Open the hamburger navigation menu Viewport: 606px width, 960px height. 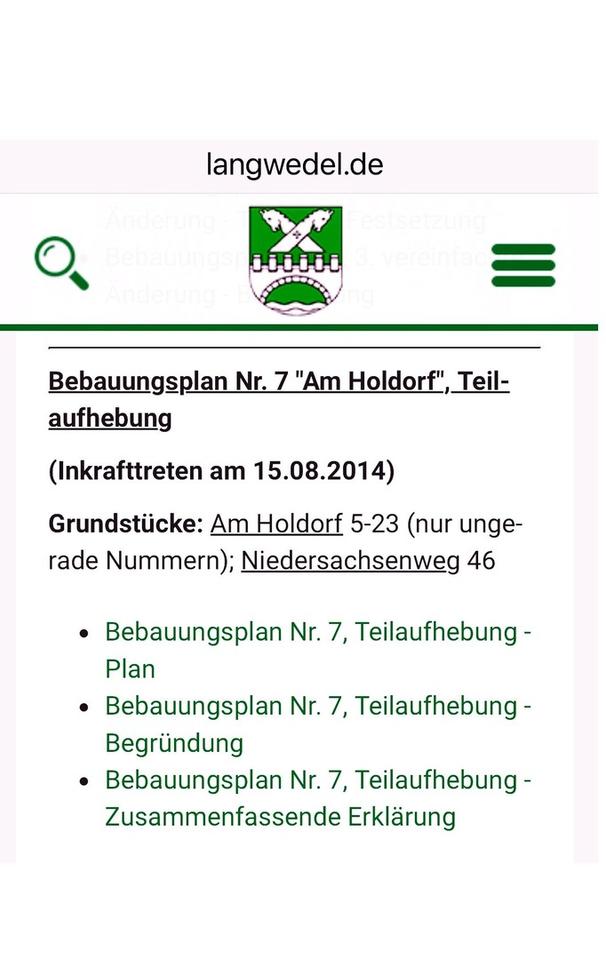pos(523,264)
